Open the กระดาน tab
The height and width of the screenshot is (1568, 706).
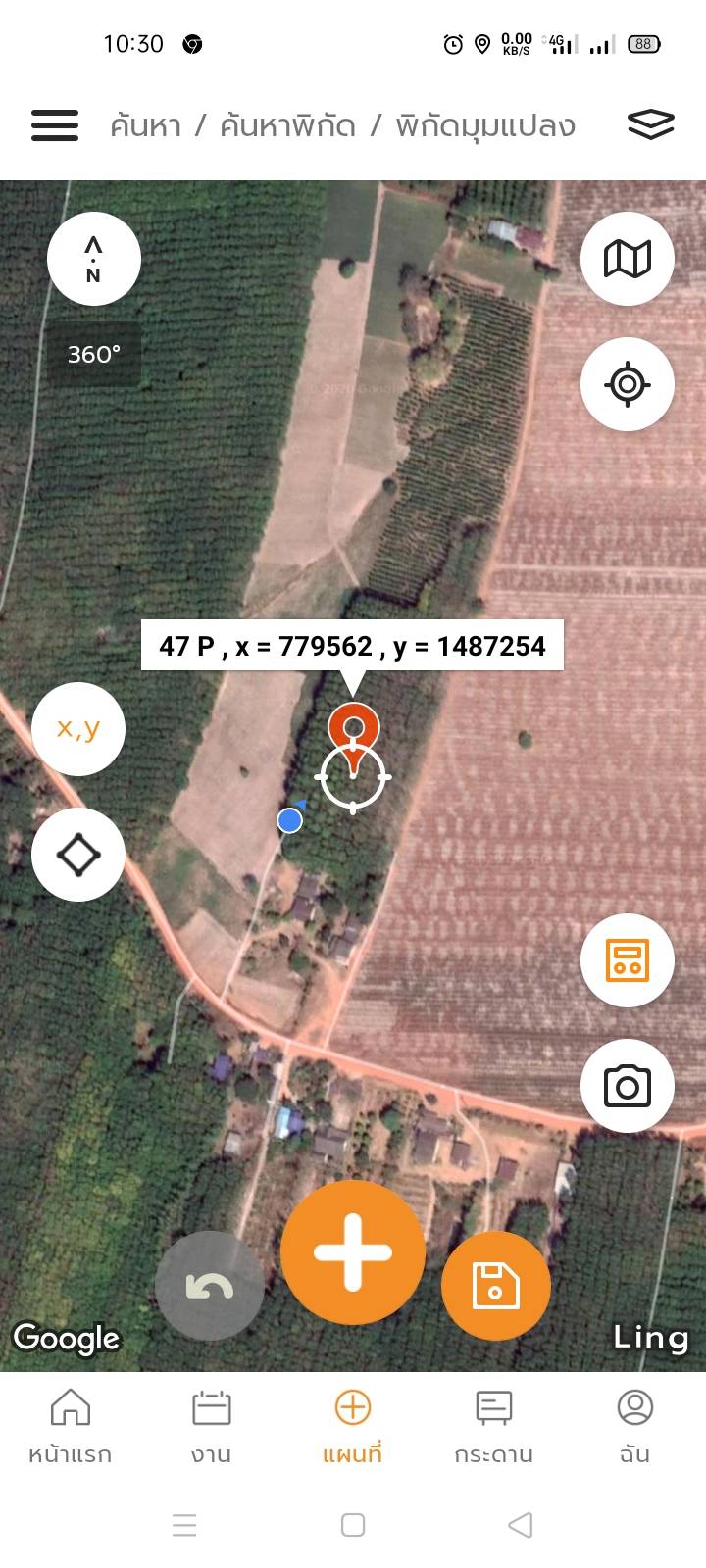(x=493, y=1427)
